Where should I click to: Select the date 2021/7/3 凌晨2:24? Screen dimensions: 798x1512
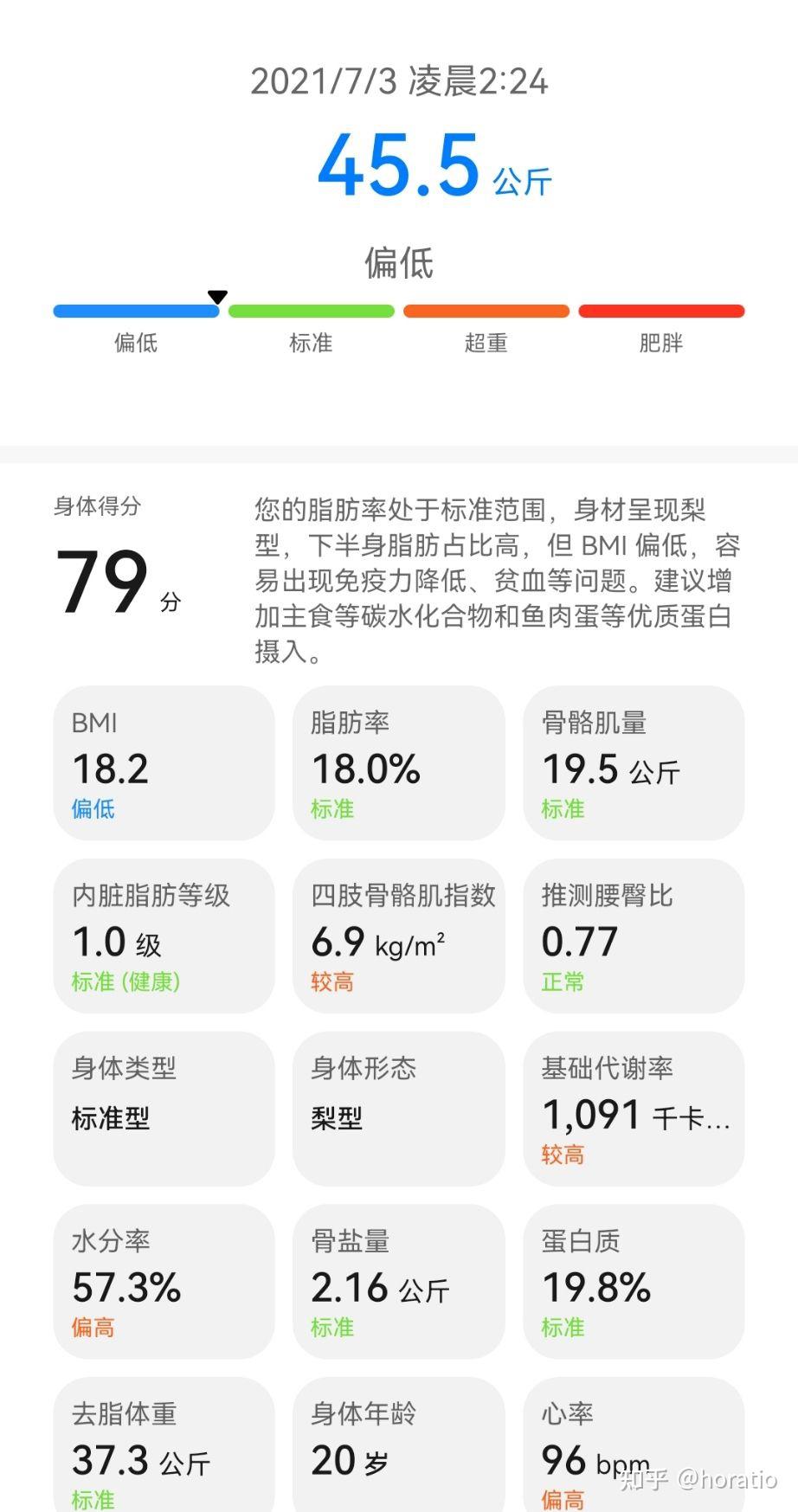[398, 81]
